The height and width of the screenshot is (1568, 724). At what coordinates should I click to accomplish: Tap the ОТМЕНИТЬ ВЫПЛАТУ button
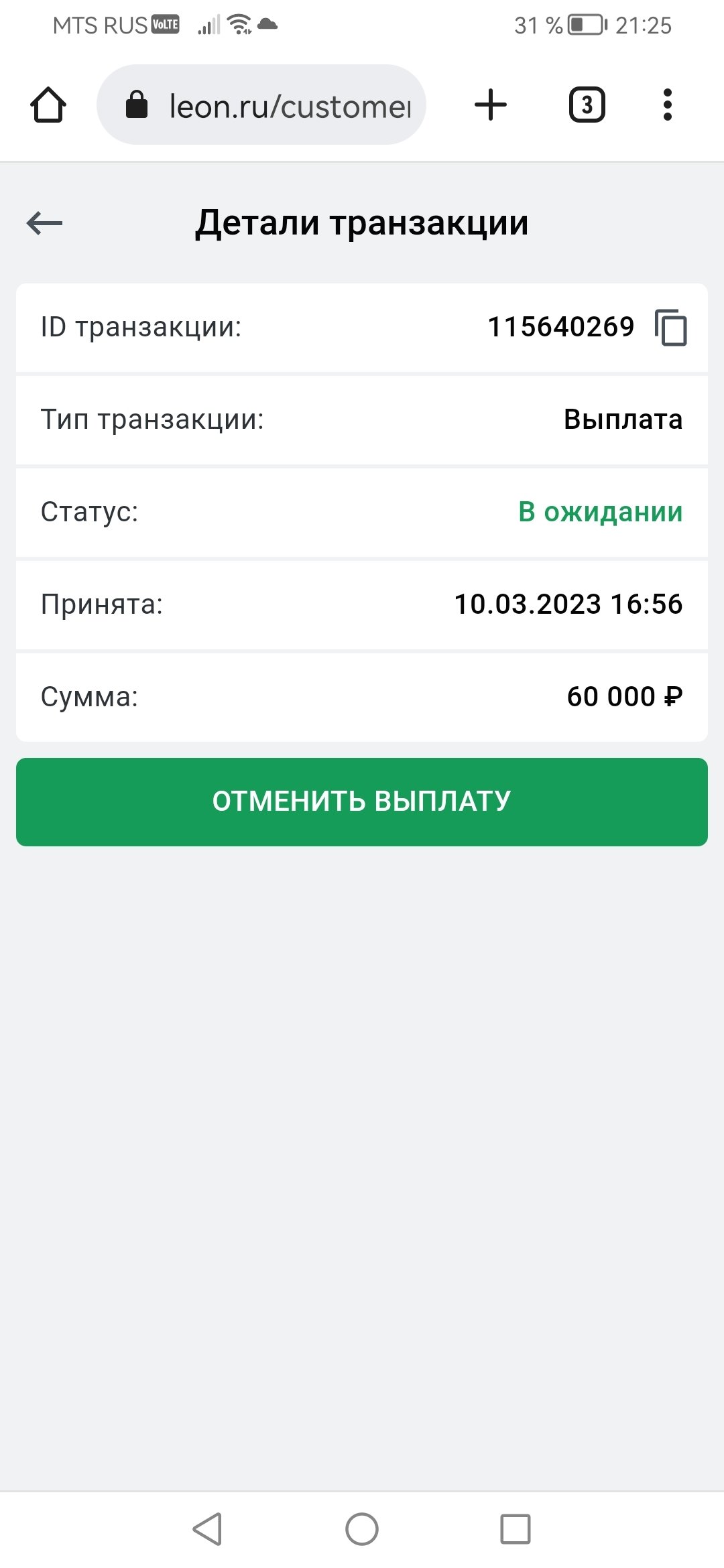[x=362, y=801]
